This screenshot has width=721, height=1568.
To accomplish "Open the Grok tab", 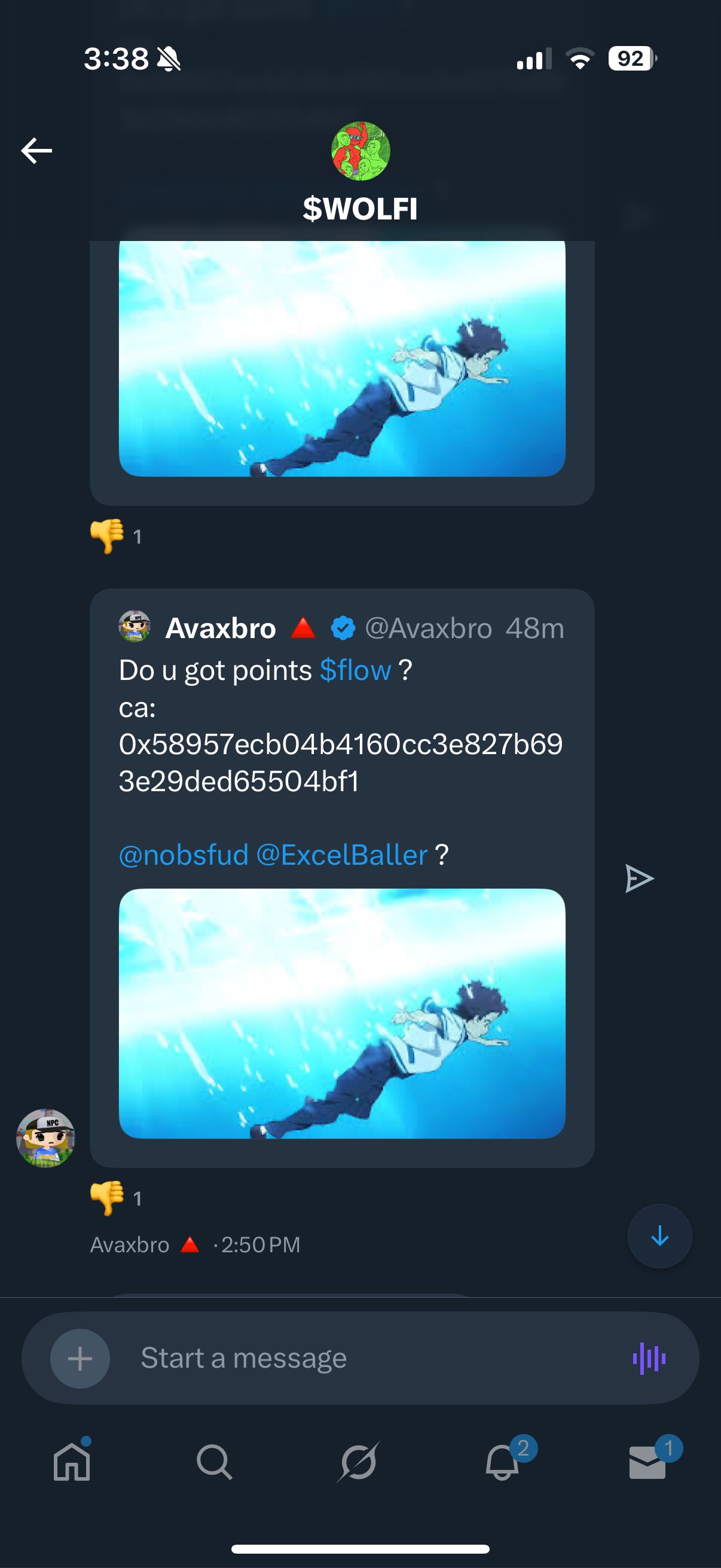I will [x=358, y=1462].
